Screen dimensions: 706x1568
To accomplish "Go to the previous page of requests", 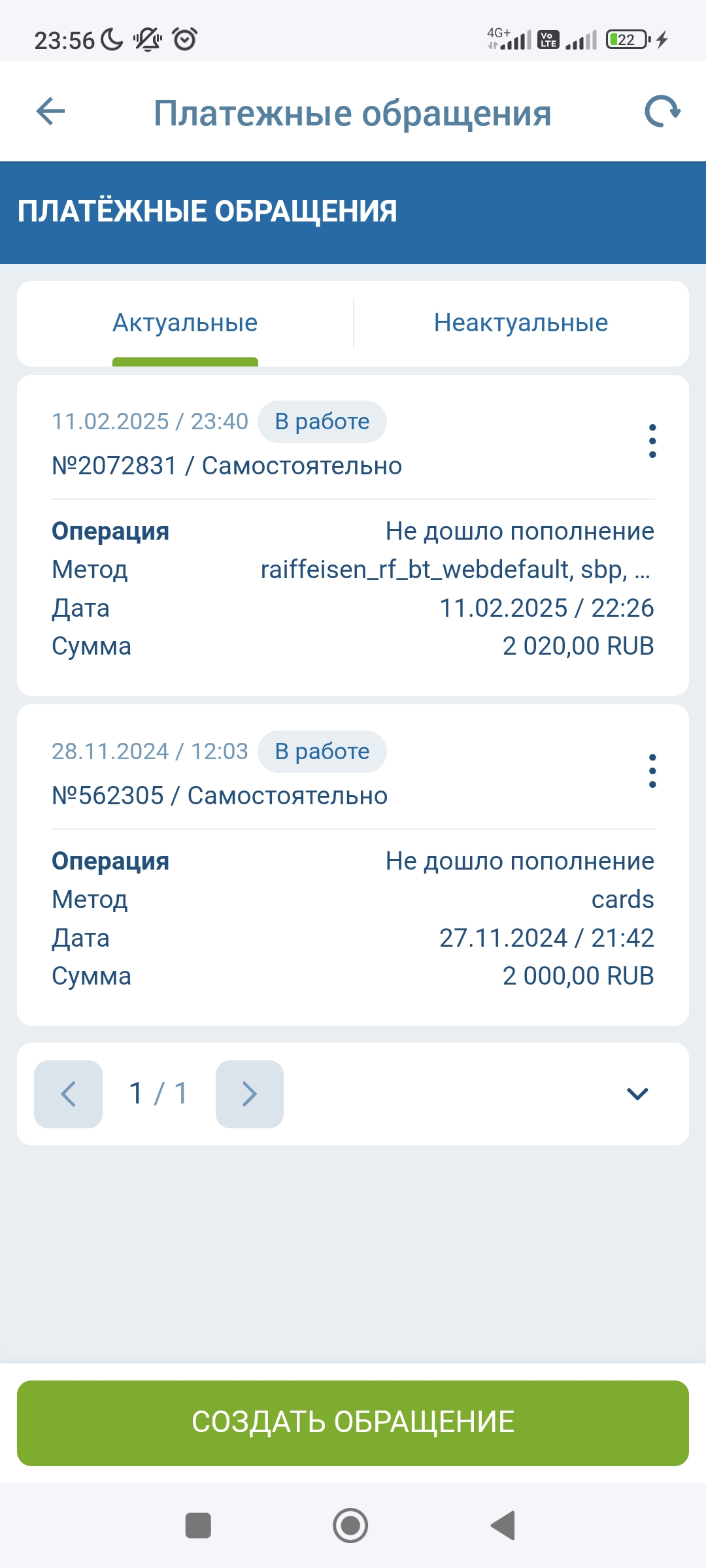I will pyautogui.click(x=69, y=1094).
